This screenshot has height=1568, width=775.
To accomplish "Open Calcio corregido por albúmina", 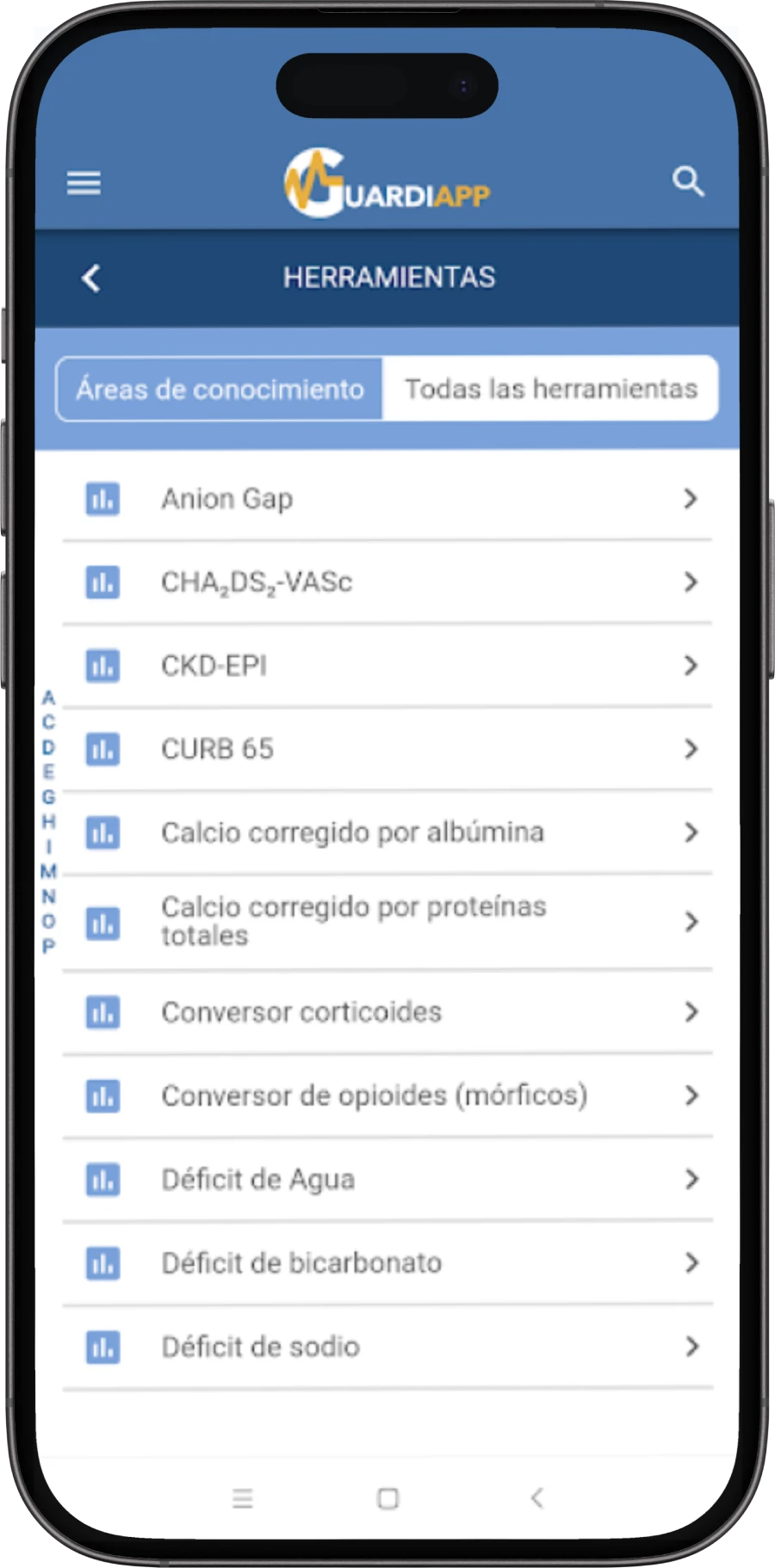I will [x=387, y=833].
